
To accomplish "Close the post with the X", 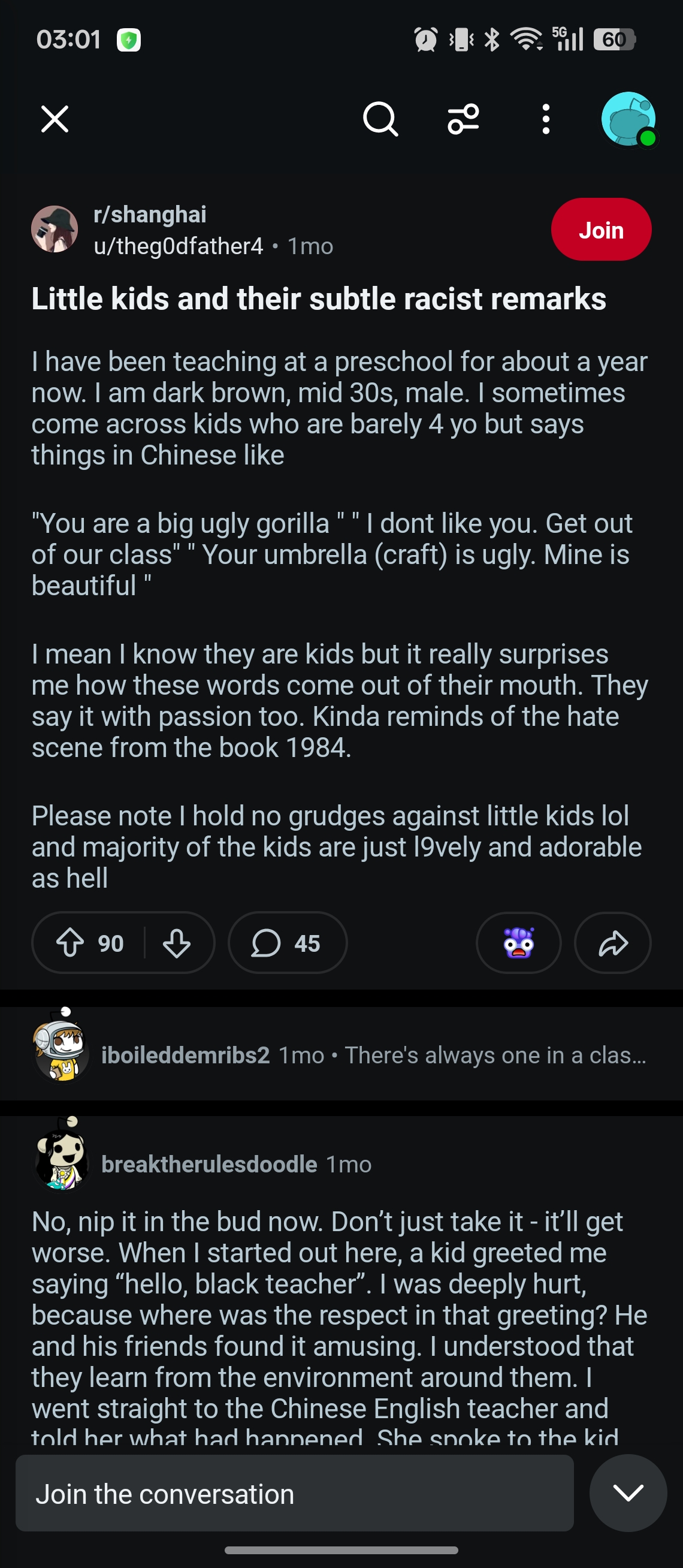I will click(x=53, y=119).
